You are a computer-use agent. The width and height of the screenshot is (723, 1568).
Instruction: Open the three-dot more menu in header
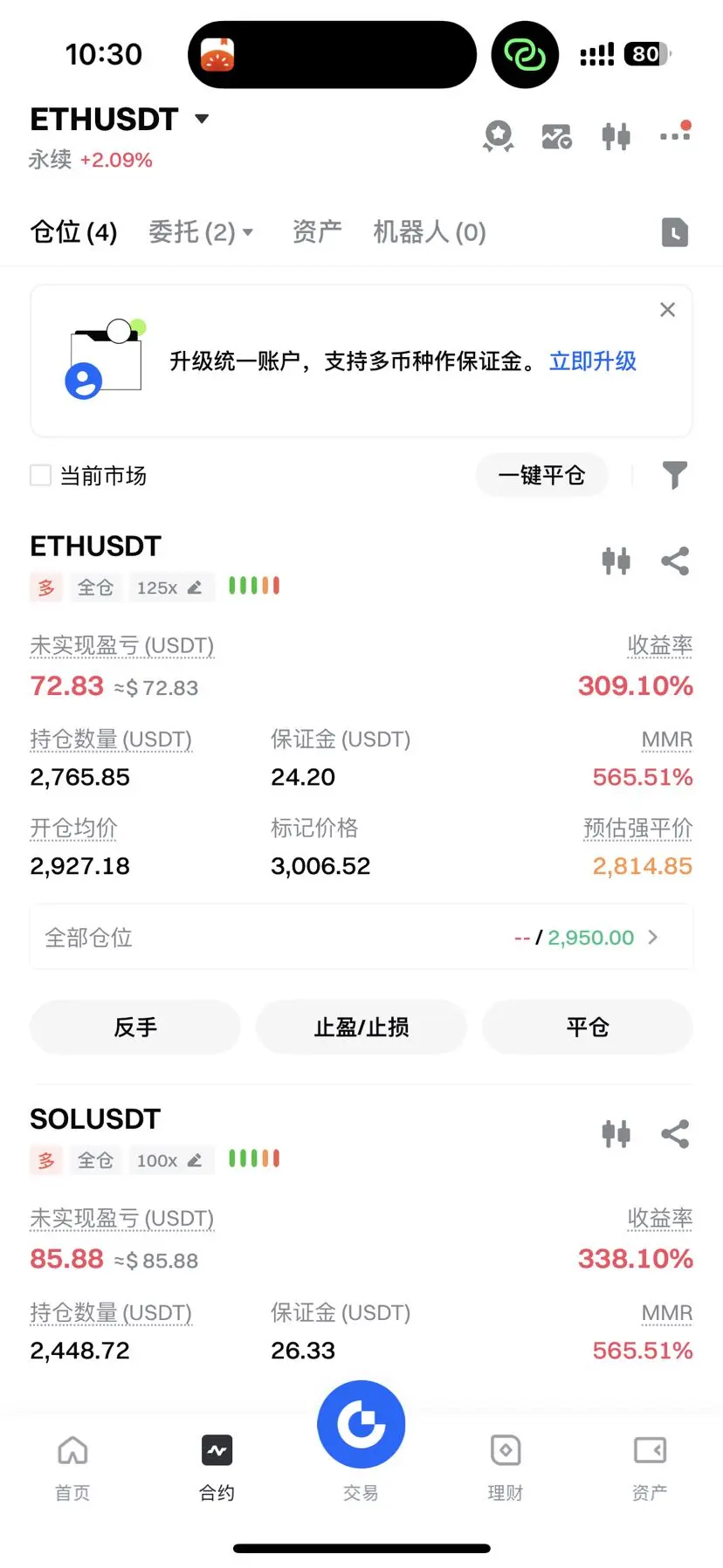pos(675,135)
